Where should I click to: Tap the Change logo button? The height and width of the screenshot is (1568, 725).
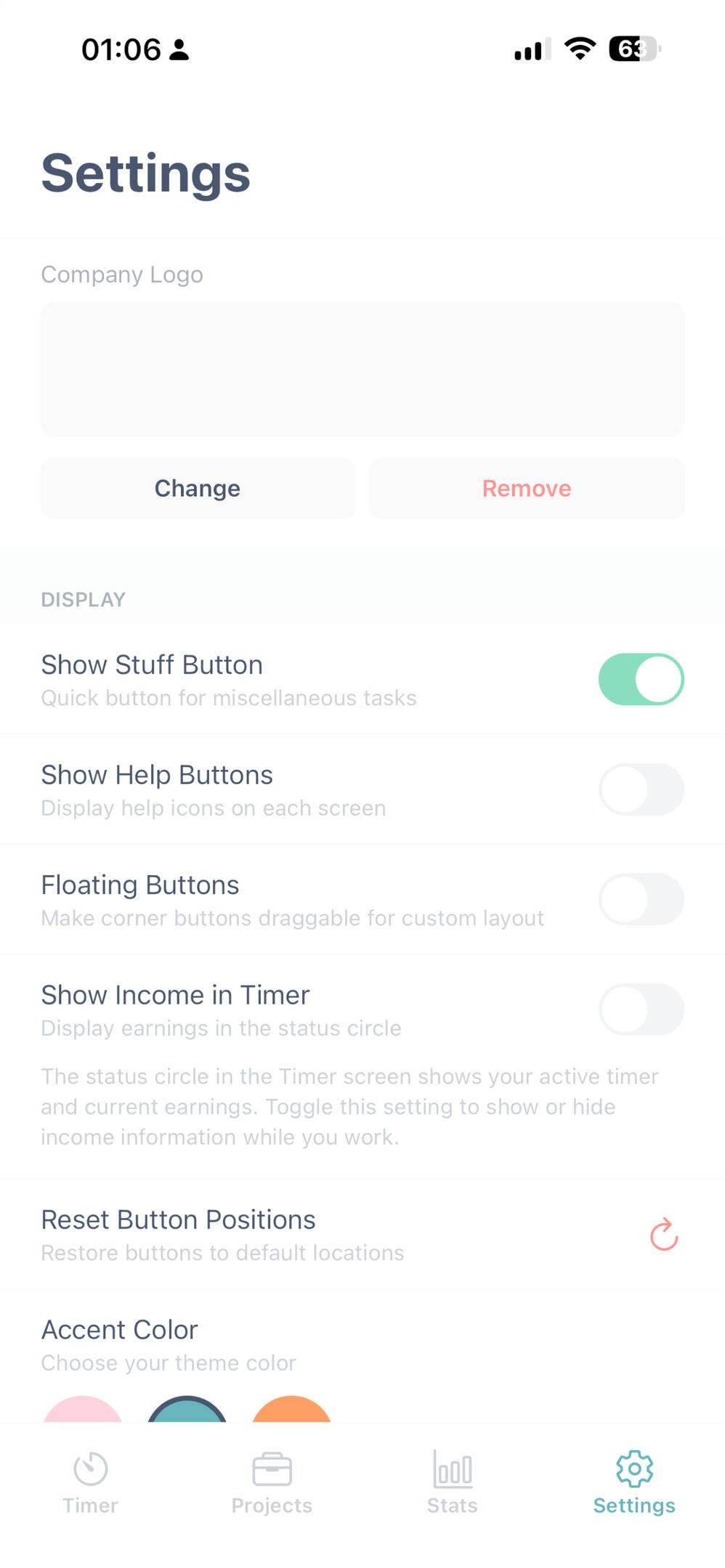pyautogui.click(x=198, y=488)
